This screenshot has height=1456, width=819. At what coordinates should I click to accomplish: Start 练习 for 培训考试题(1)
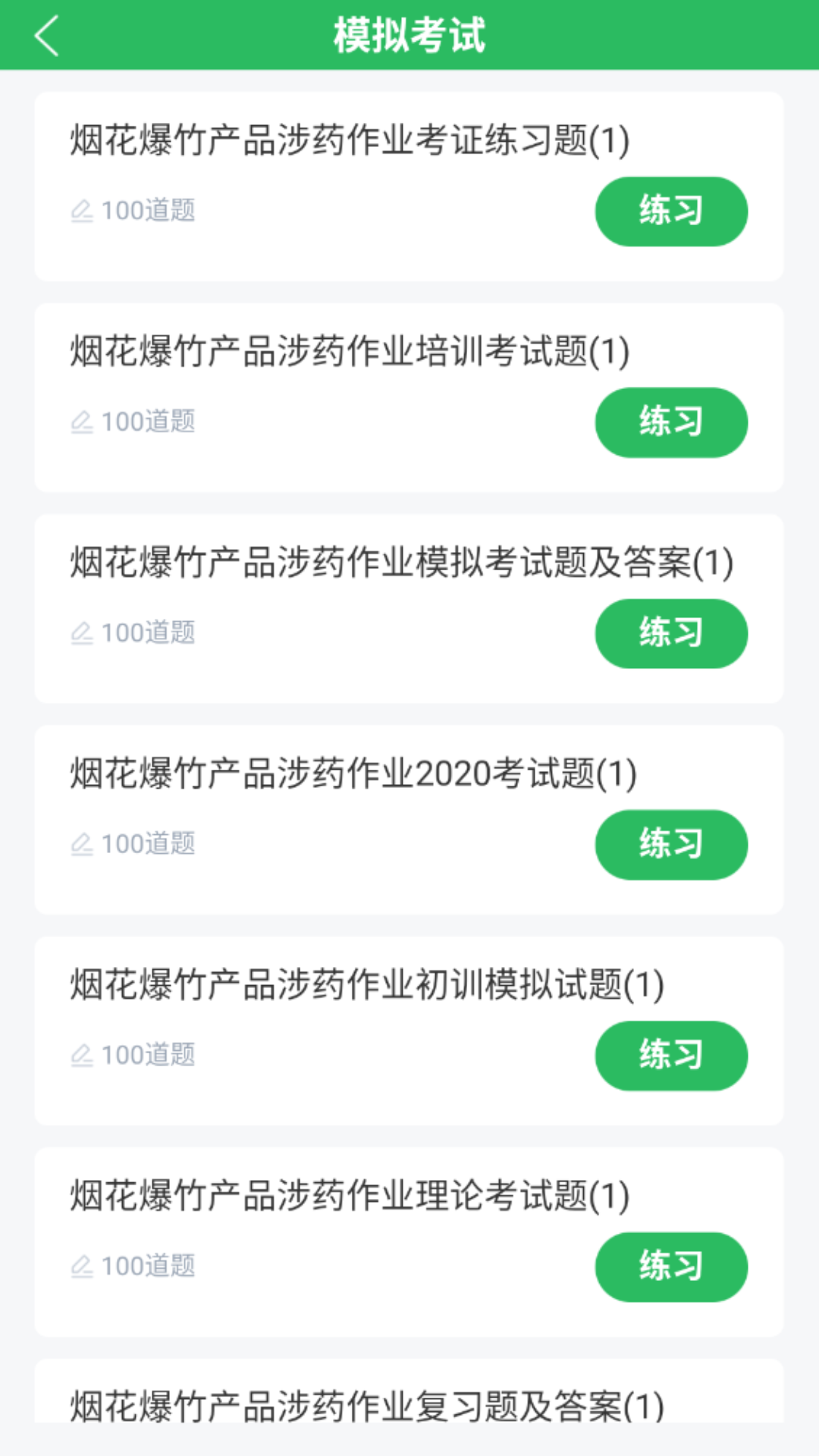[x=670, y=422]
